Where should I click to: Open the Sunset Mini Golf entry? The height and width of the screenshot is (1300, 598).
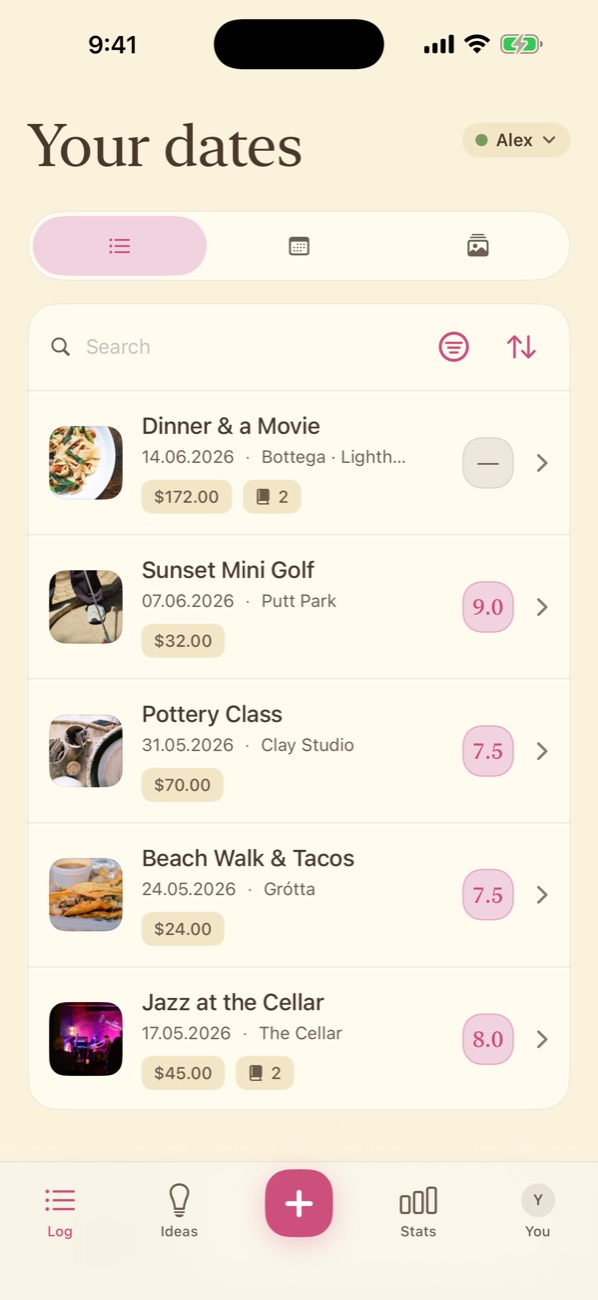point(299,607)
